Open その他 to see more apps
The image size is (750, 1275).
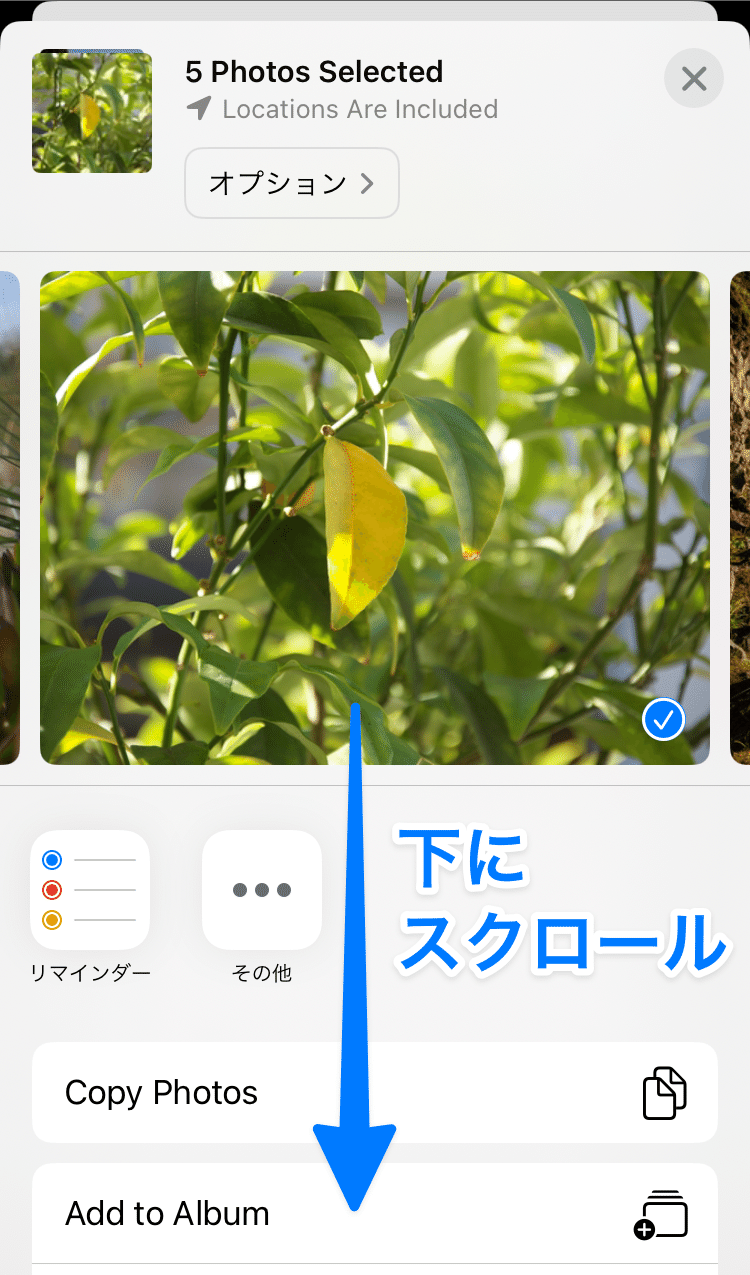(262, 889)
